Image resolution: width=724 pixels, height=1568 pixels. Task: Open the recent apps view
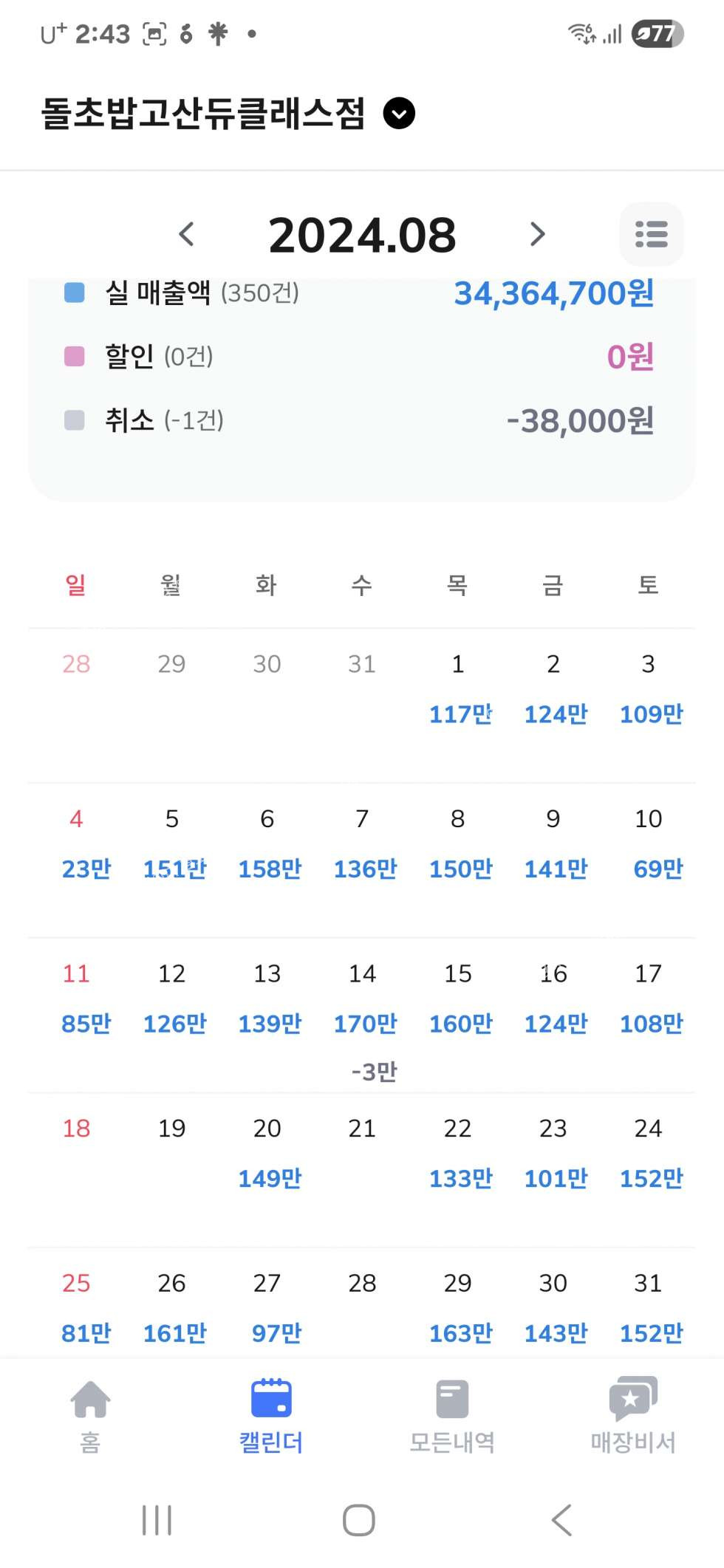tap(157, 1519)
